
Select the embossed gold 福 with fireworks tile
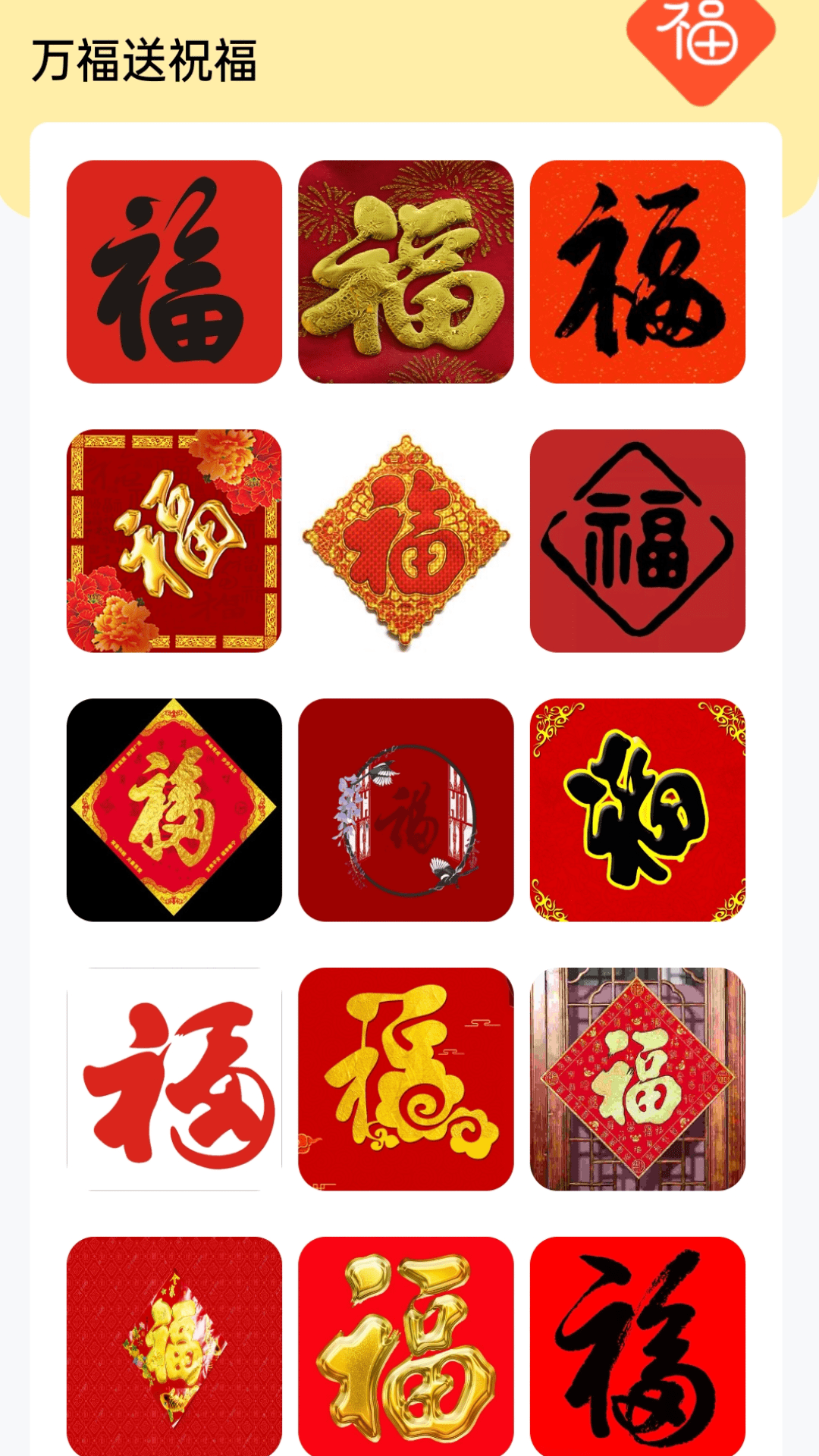pyautogui.click(x=406, y=271)
